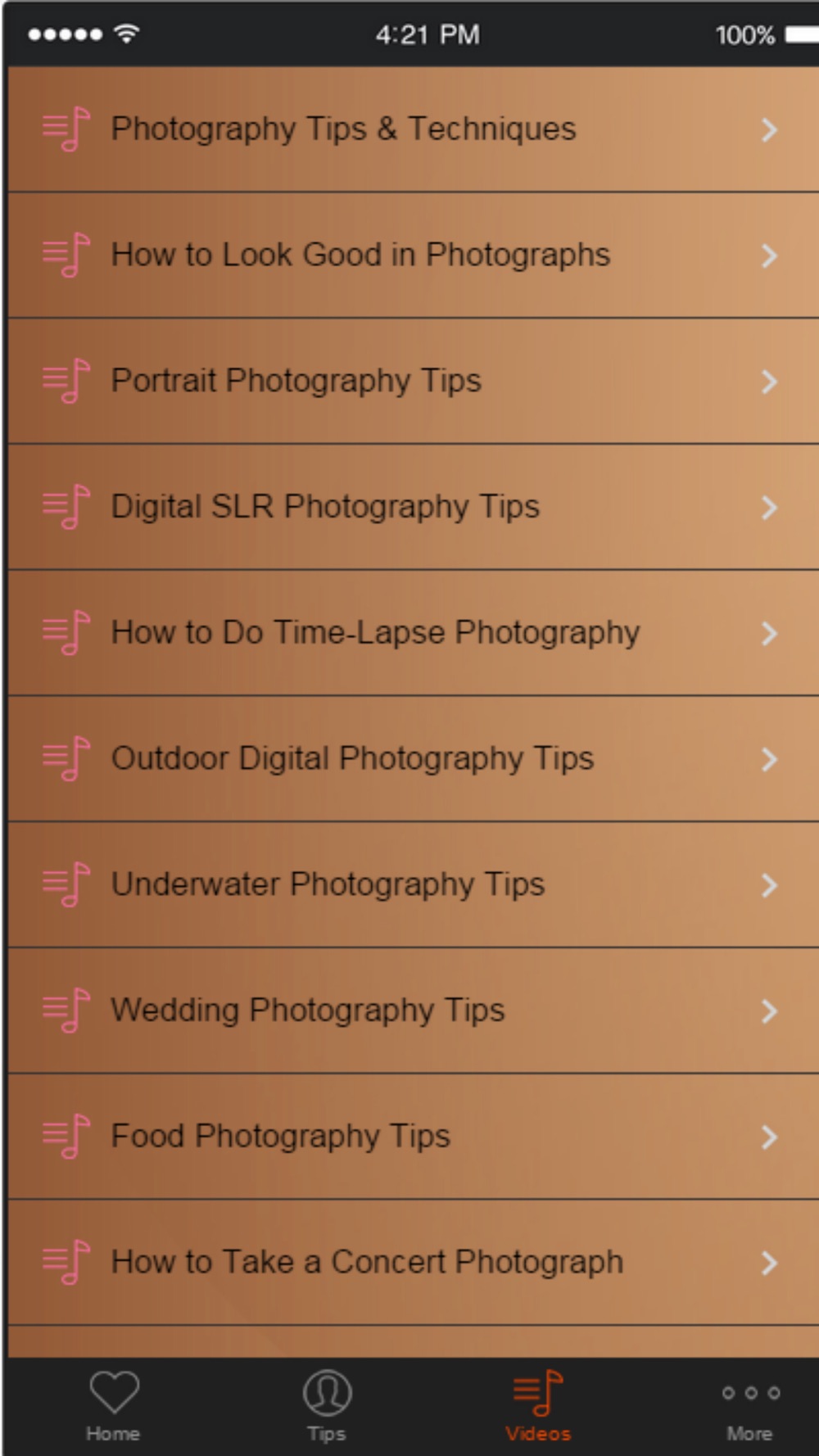View How to Do Time-Lapse Photography
Screen dimensions: 819x1456
(414, 633)
